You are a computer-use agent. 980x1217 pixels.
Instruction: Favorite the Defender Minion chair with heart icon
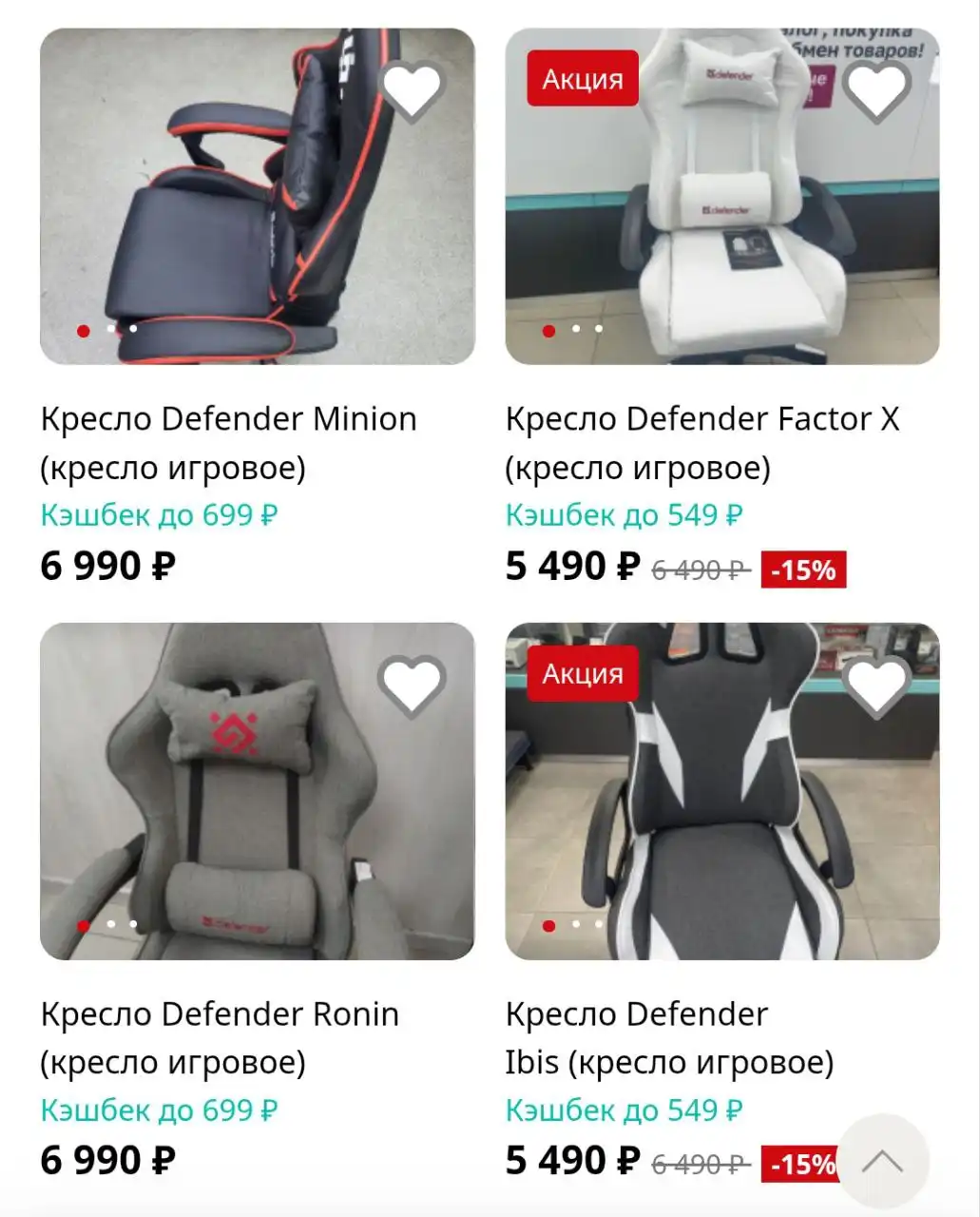(411, 92)
